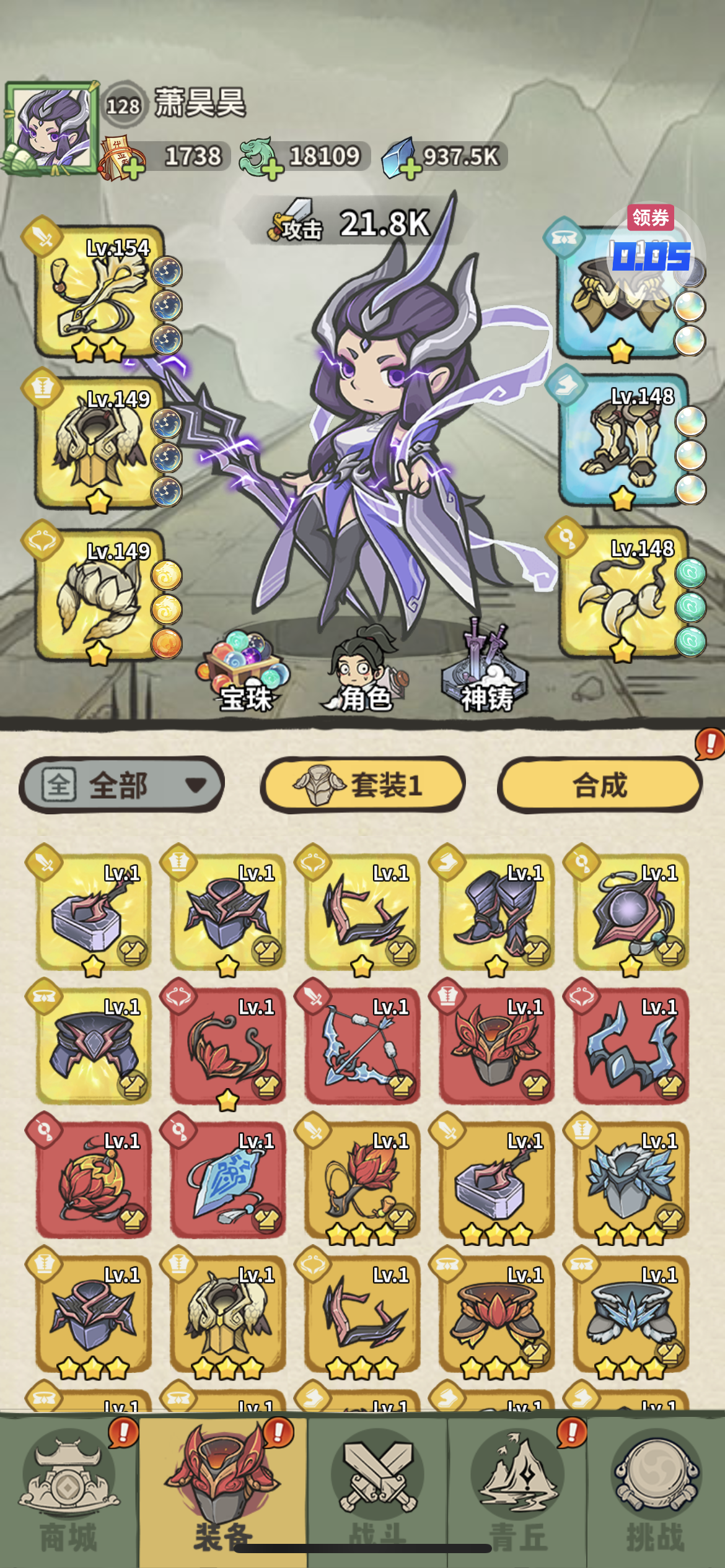This screenshot has height=1568, width=725.
Task: Switch equipment set via 套装1
Action: tap(362, 785)
